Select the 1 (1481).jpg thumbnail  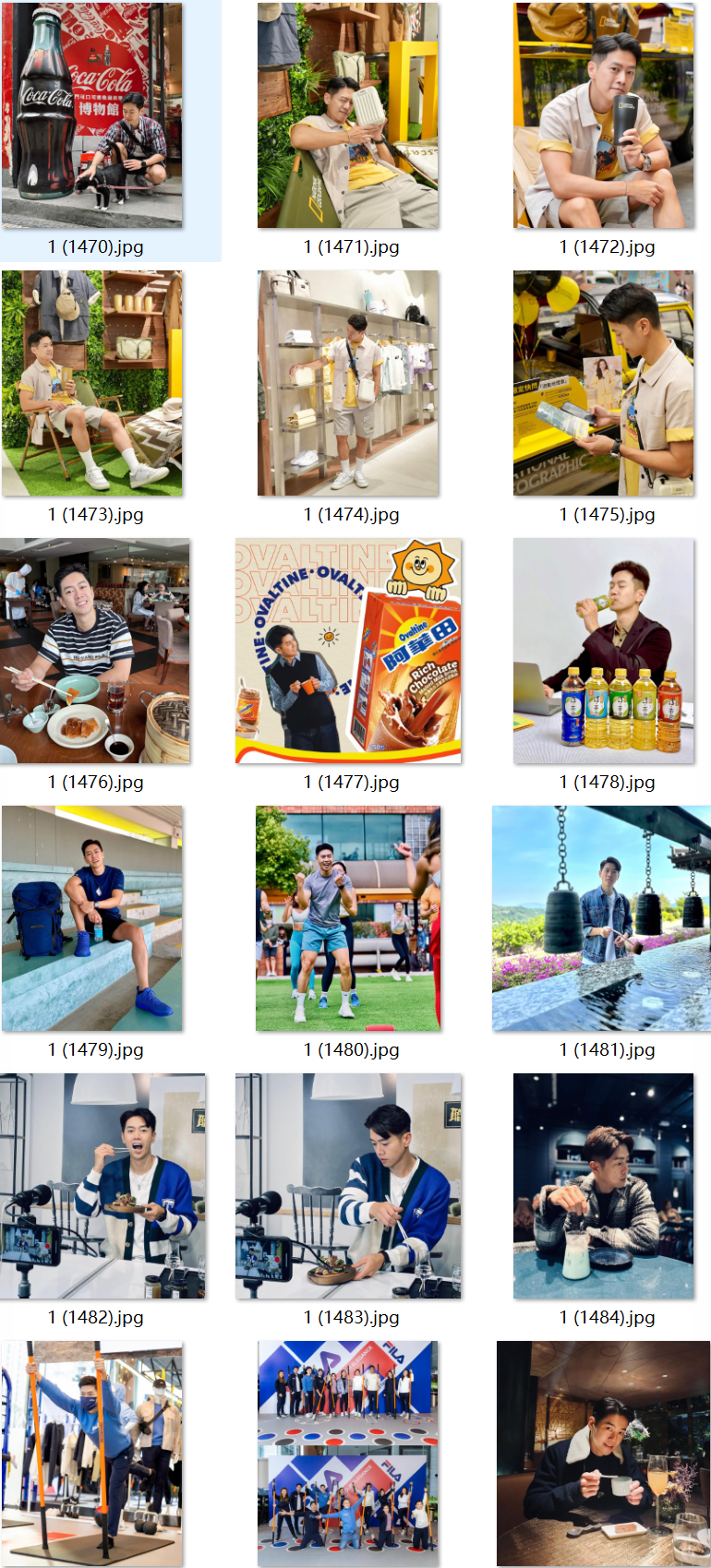602,918
